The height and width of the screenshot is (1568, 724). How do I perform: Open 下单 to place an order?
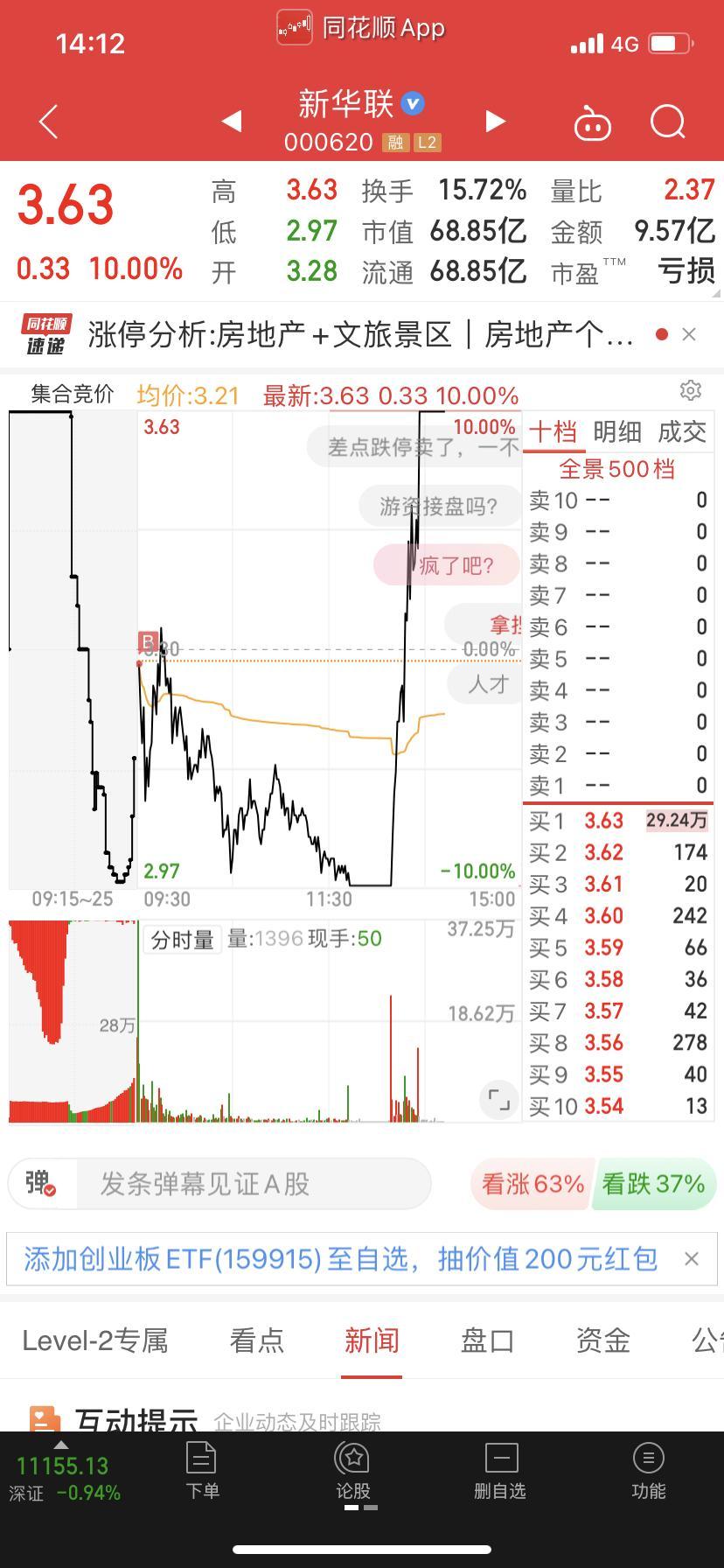(x=202, y=1471)
